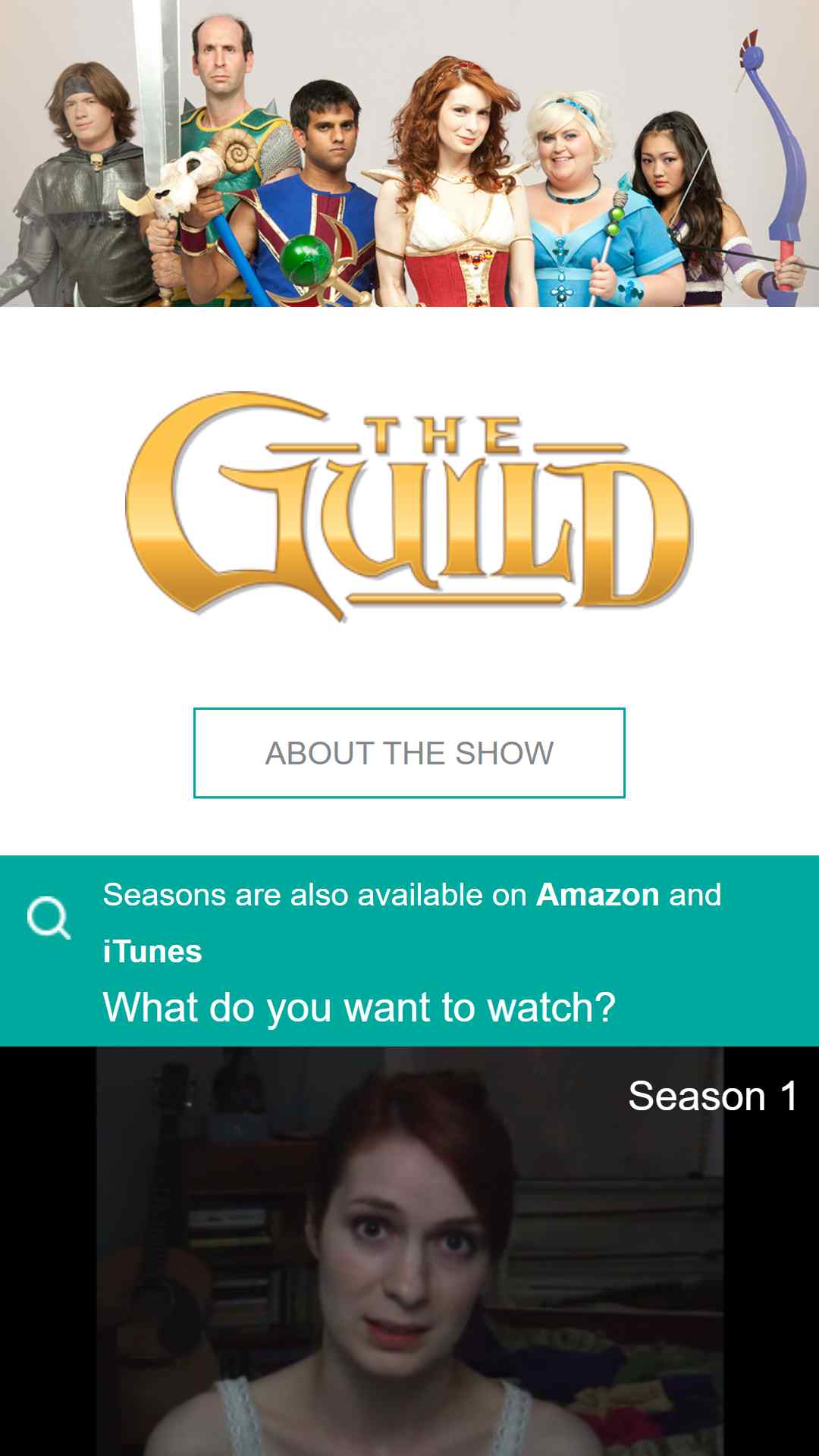Open the About the Show page
This screenshot has width=819, height=1456.
point(409,753)
